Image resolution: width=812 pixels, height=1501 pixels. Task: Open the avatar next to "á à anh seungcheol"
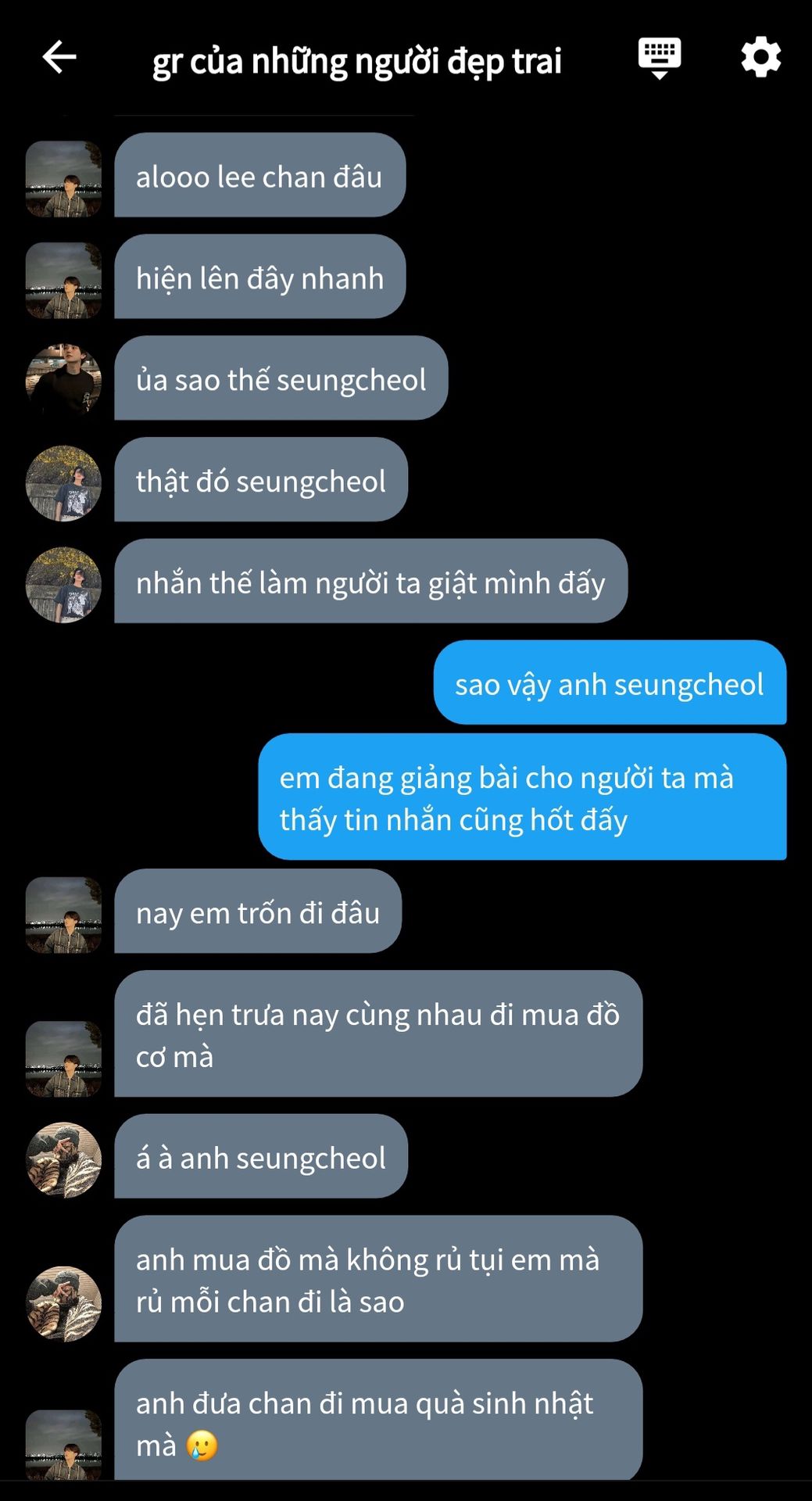(63, 1159)
